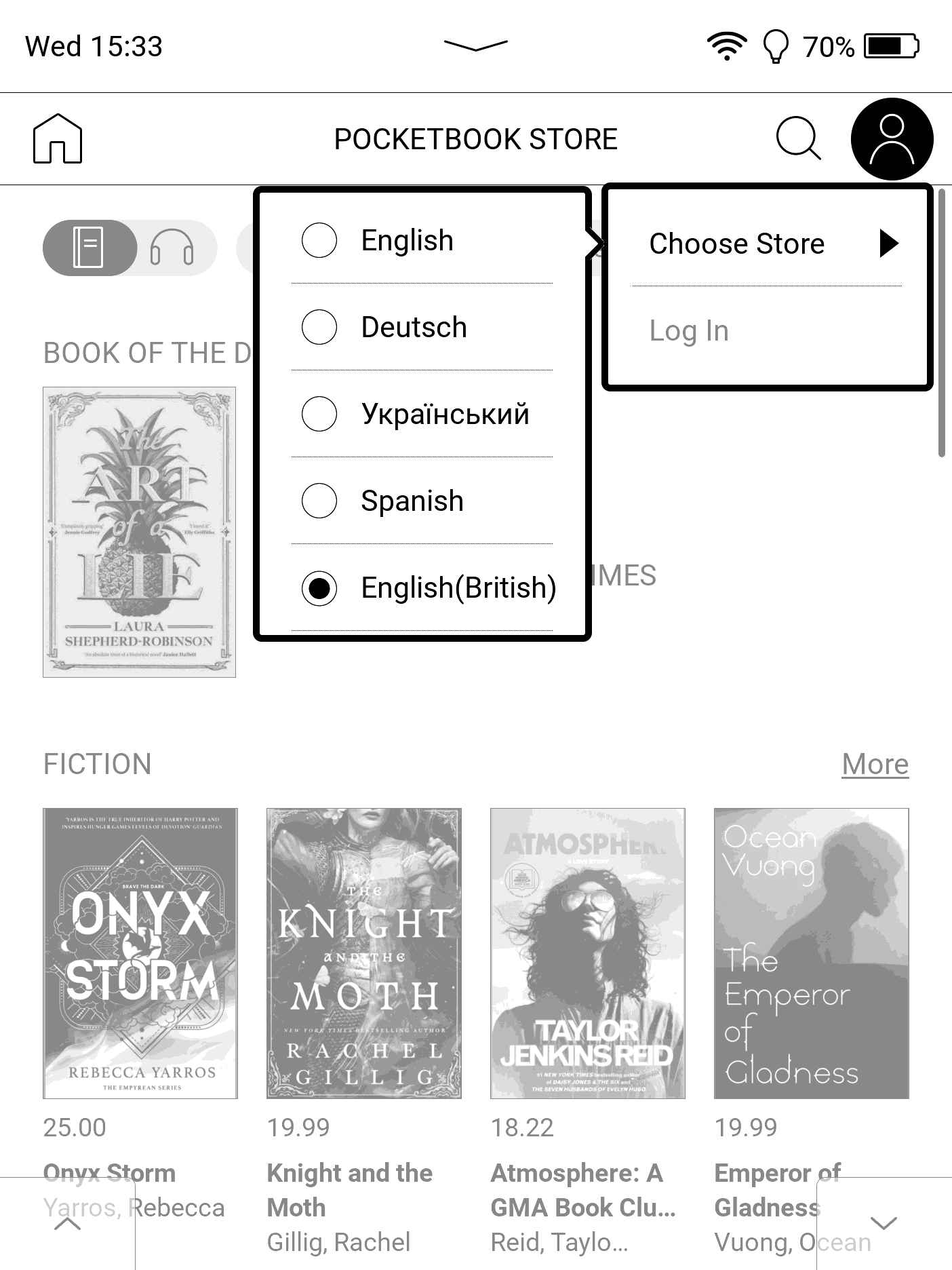Select the English store option
Screen dimensions: 952x1270
point(407,240)
